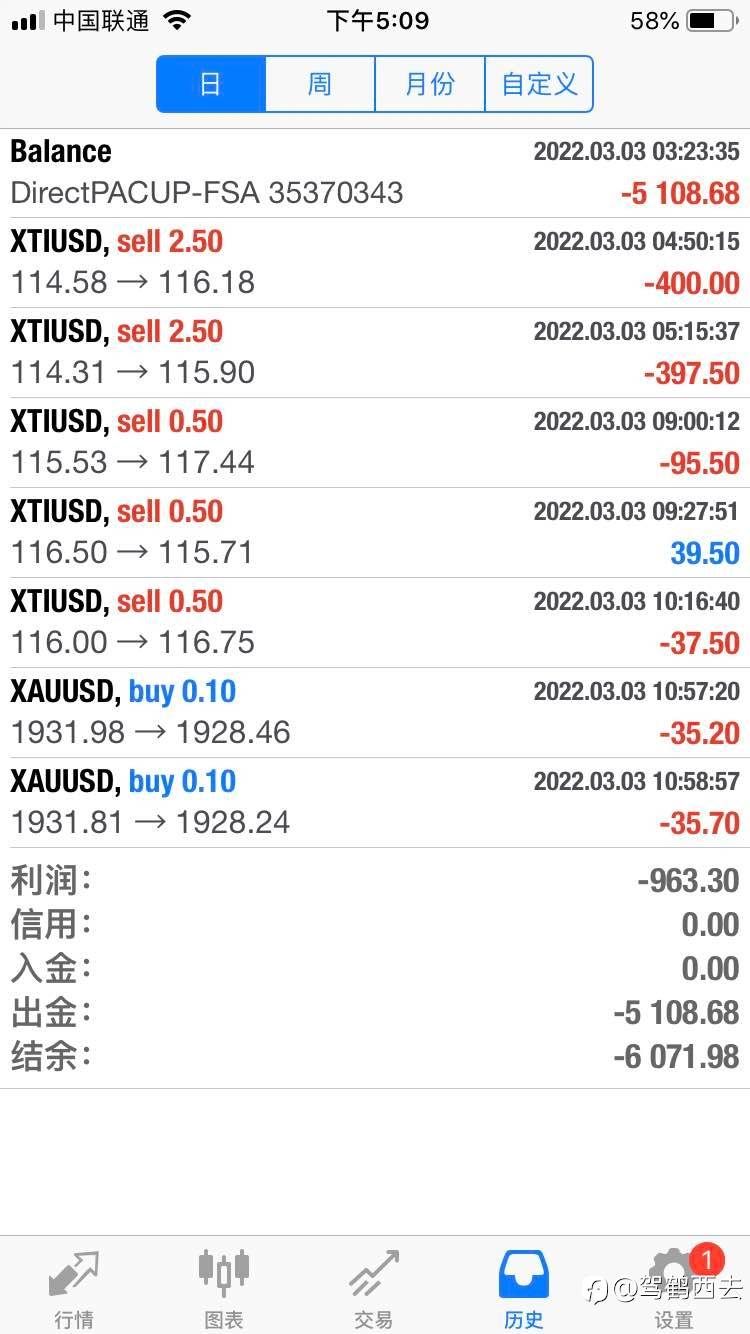The height and width of the screenshot is (1334, 750).
Task: Switch to the 交易 trade tab
Action: [374, 1286]
